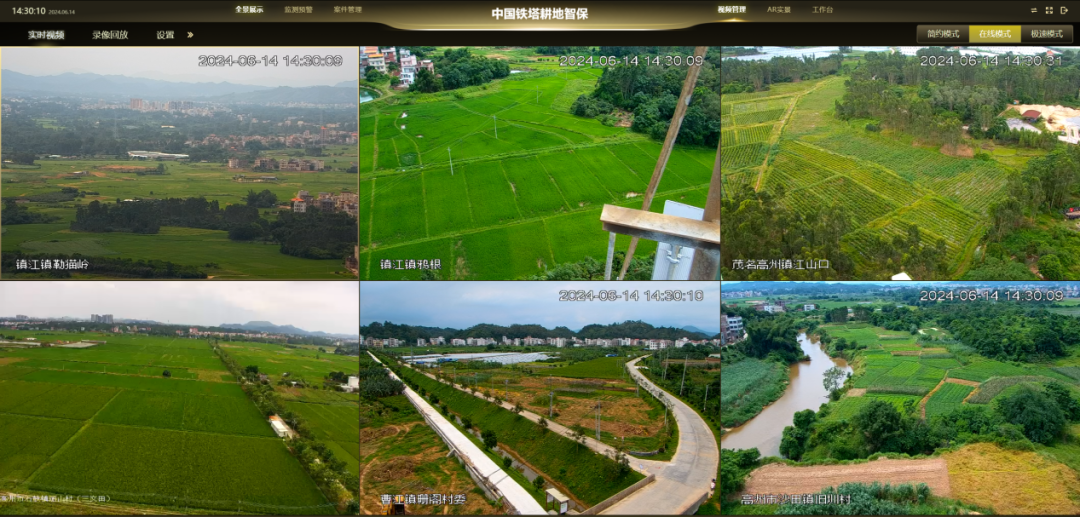Open 监测预警 section
The image size is (1080, 517).
pyautogui.click(x=298, y=9)
